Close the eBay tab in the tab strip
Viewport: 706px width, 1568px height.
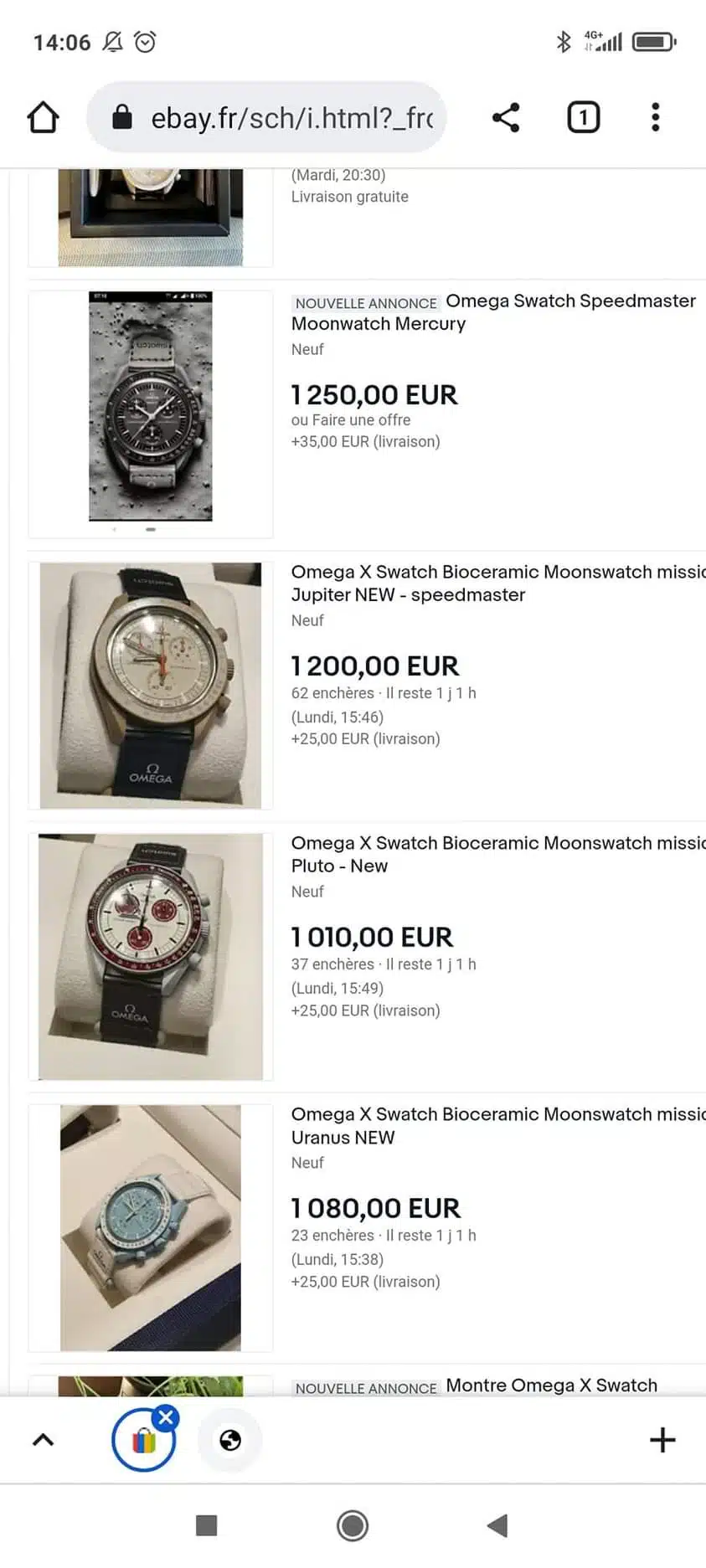166,1417
